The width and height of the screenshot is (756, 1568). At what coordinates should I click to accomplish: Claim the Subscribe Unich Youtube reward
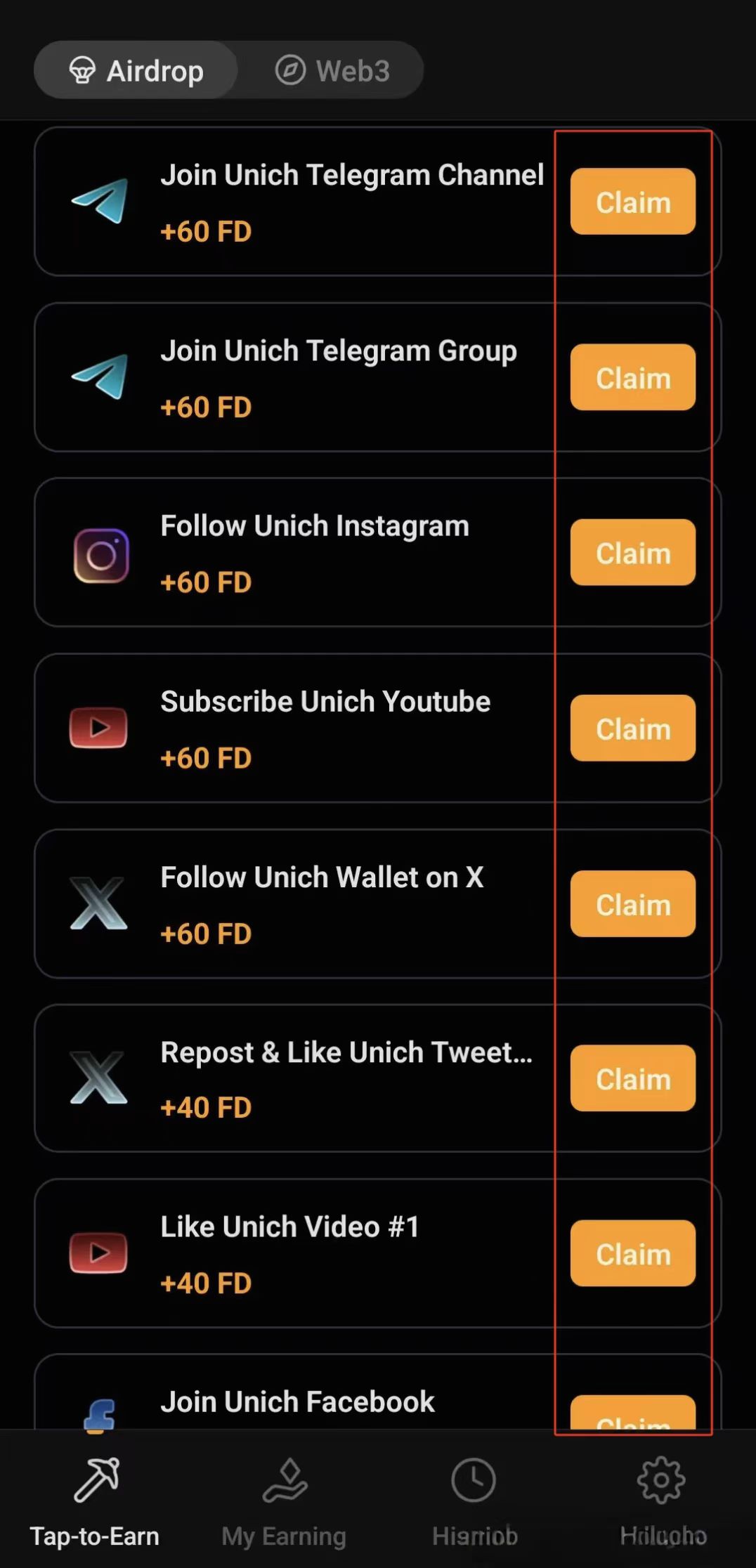tap(632, 728)
